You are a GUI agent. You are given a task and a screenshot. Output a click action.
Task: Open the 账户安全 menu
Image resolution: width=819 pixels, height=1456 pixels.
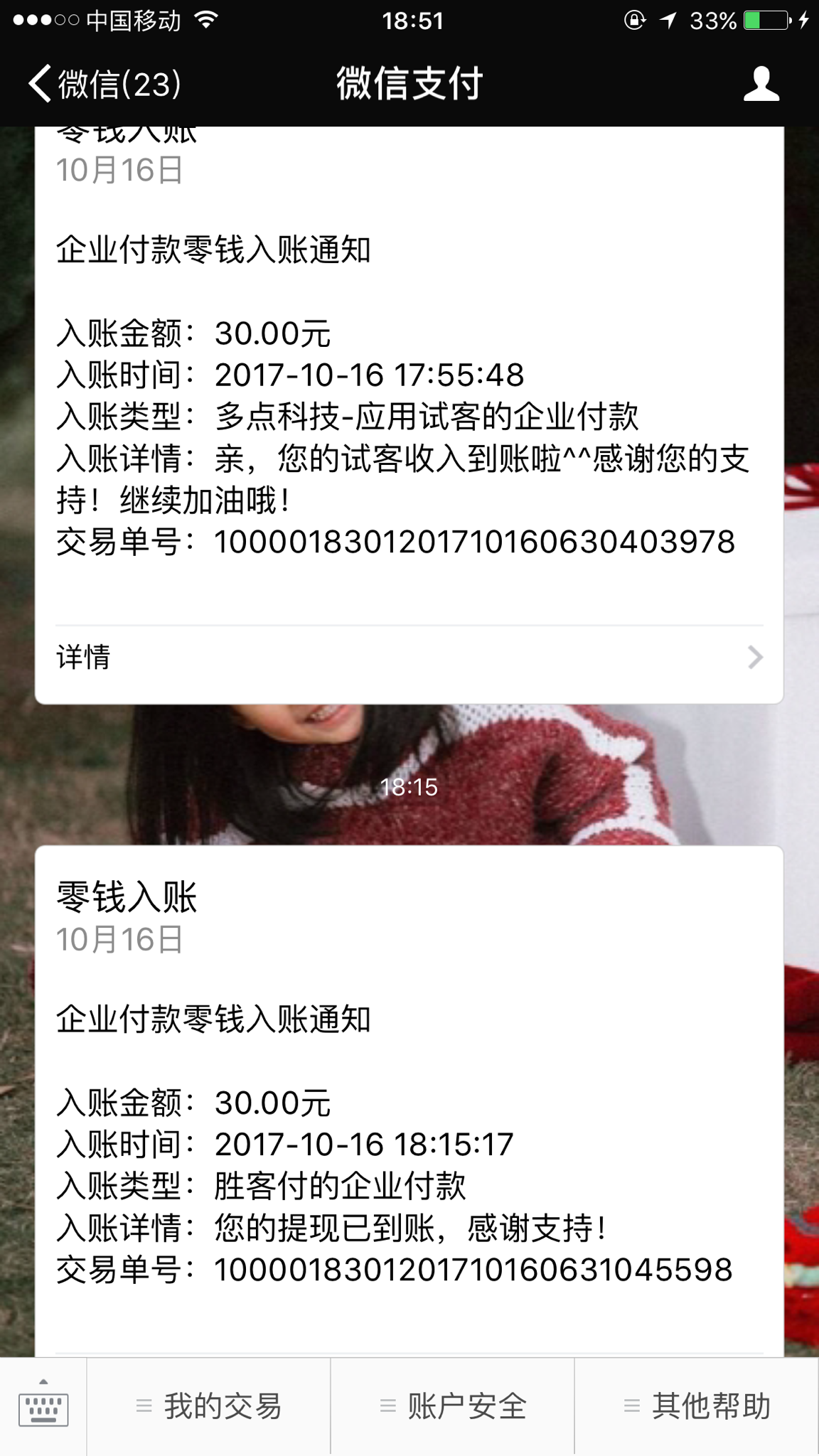pyautogui.click(x=466, y=1406)
